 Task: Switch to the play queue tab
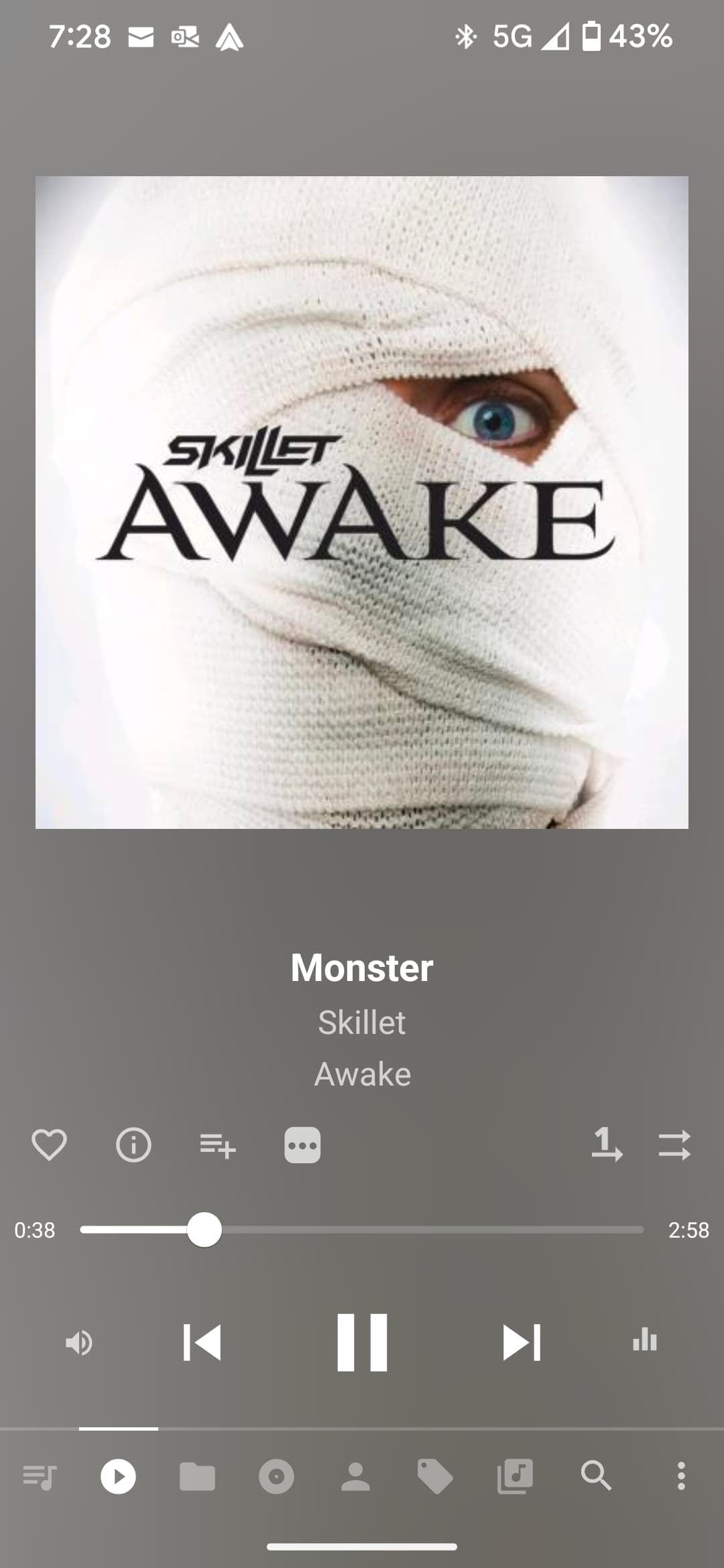[x=40, y=1476]
